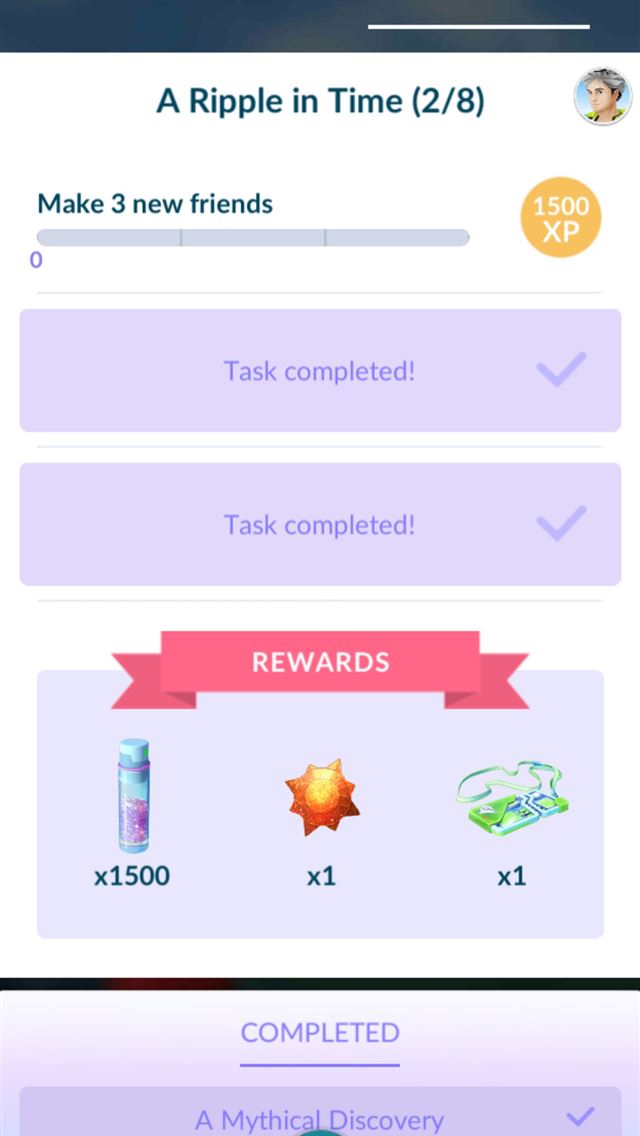Open A Mythical Discovery completed research
Screen dimensions: 640x1136
coord(320,1118)
